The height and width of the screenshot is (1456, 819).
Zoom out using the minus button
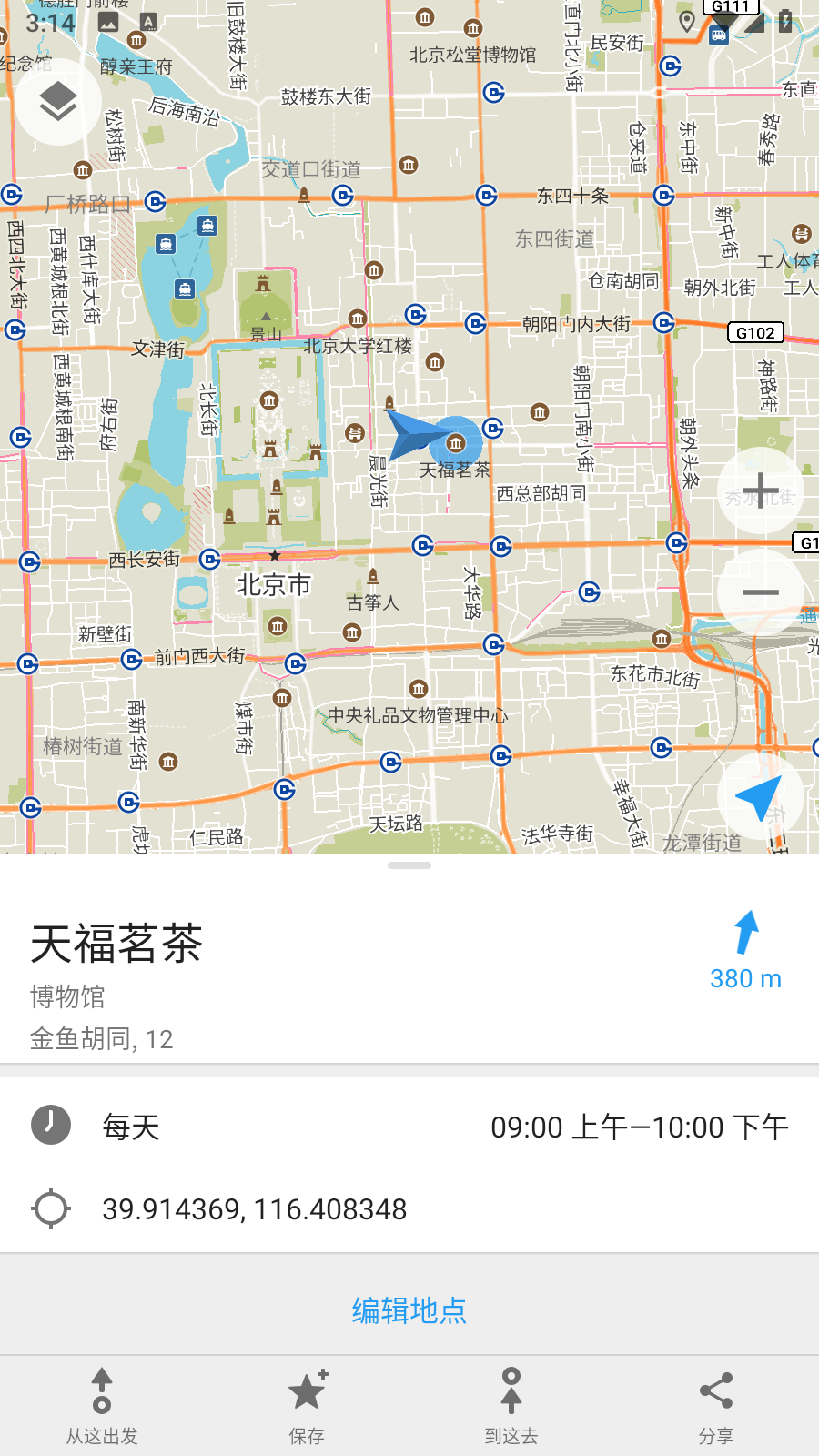(761, 591)
